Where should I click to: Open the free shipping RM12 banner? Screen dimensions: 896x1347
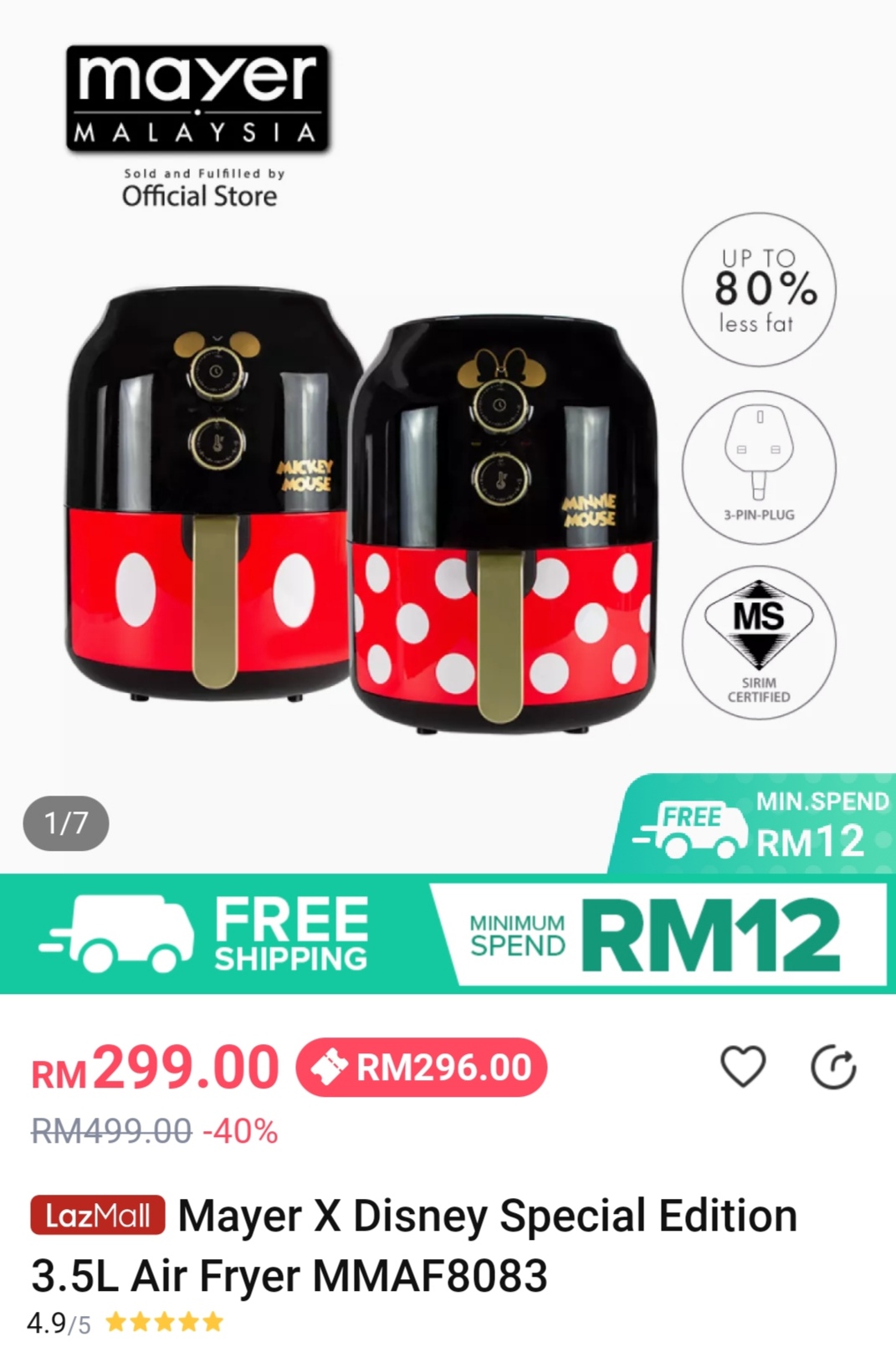(448, 934)
